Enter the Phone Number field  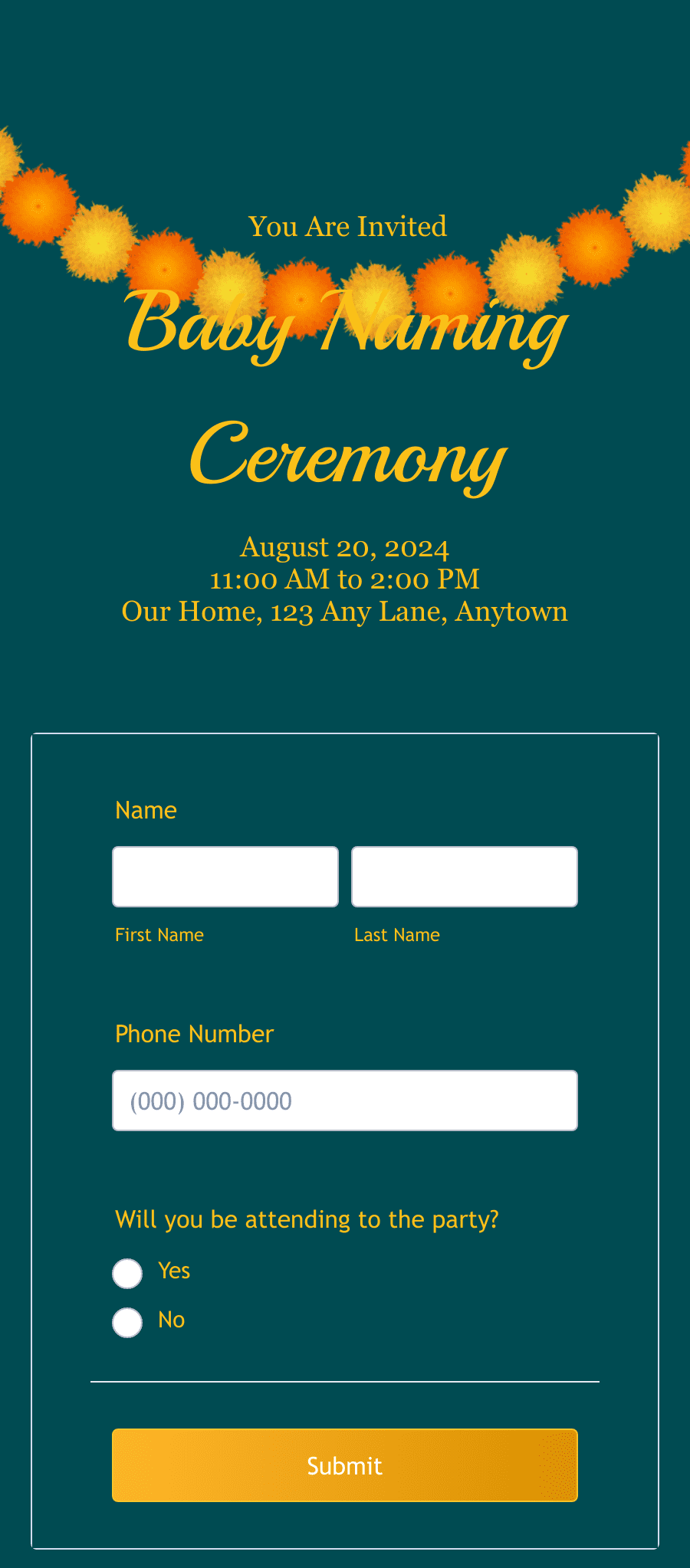click(345, 1101)
